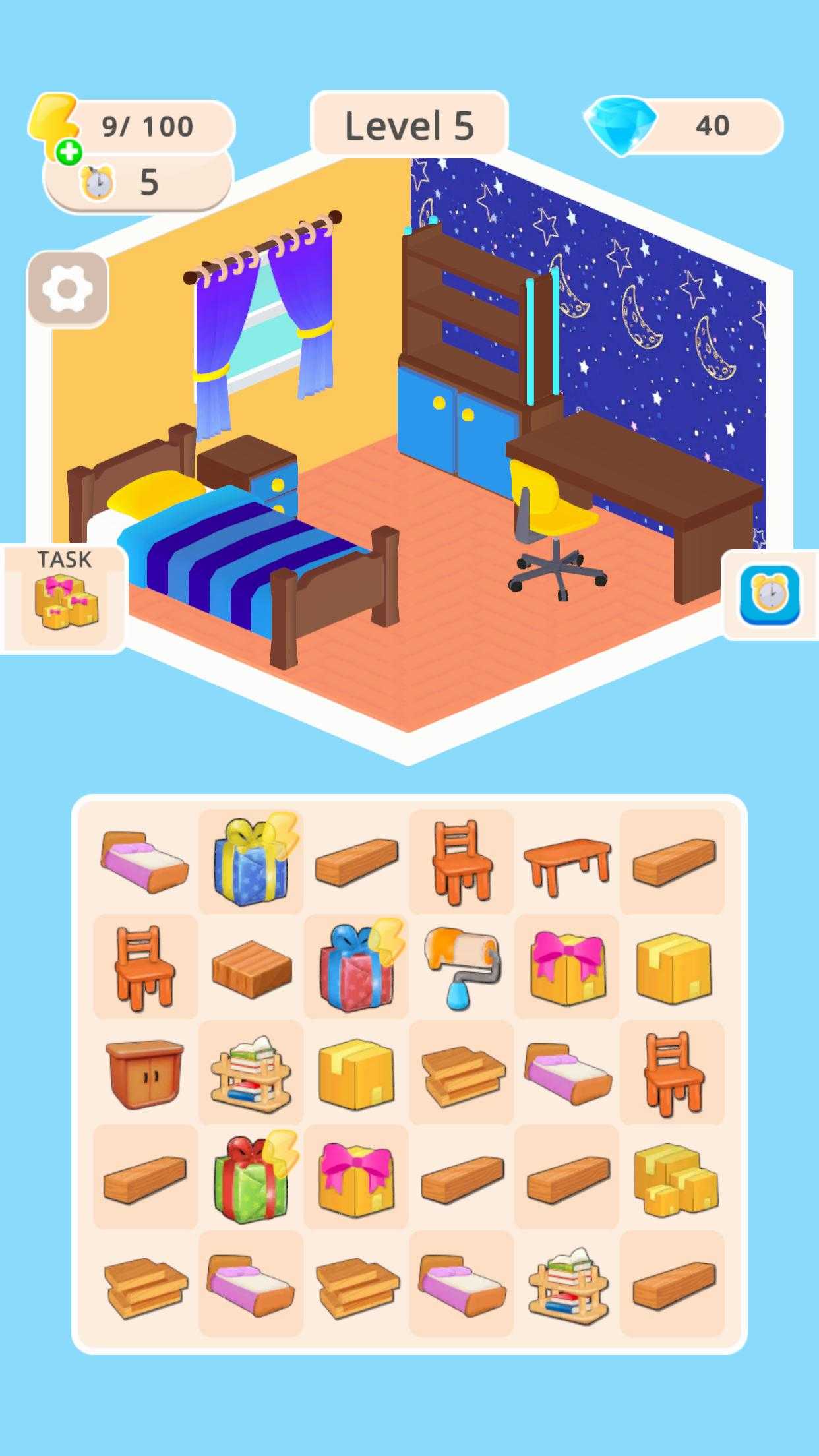Add more energy with the plus
Image resolution: width=819 pixels, height=1456 pixels.
[x=69, y=153]
